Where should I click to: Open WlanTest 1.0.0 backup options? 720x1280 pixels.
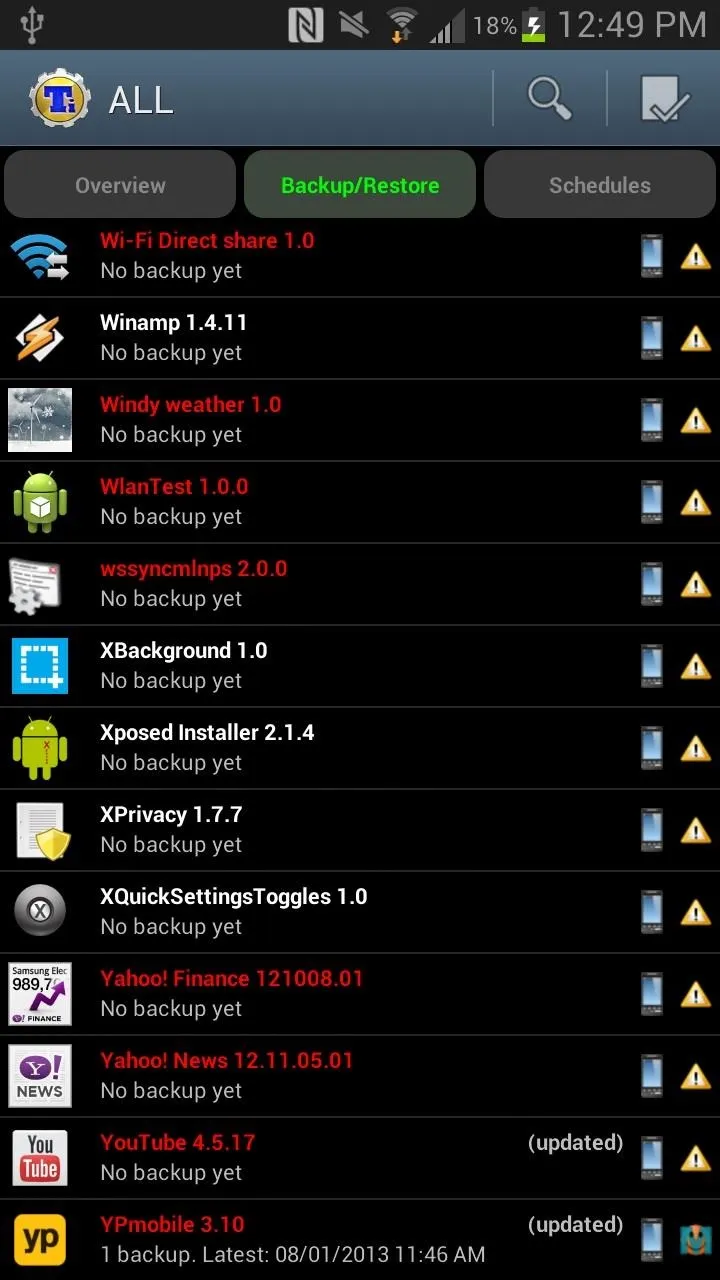coord(360,502)
